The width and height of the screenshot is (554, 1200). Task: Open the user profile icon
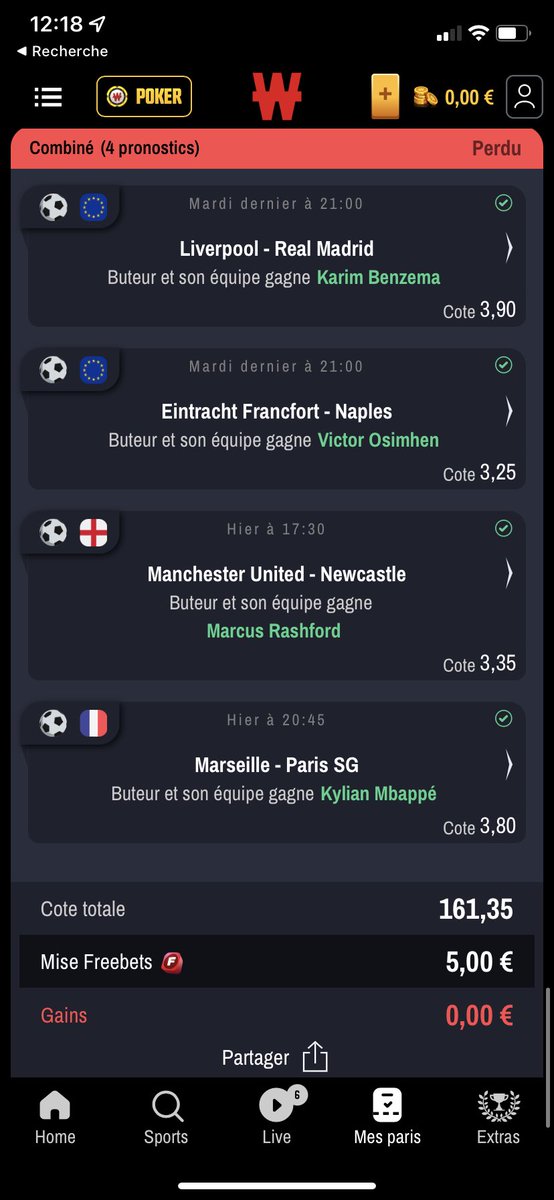point(524,97)
